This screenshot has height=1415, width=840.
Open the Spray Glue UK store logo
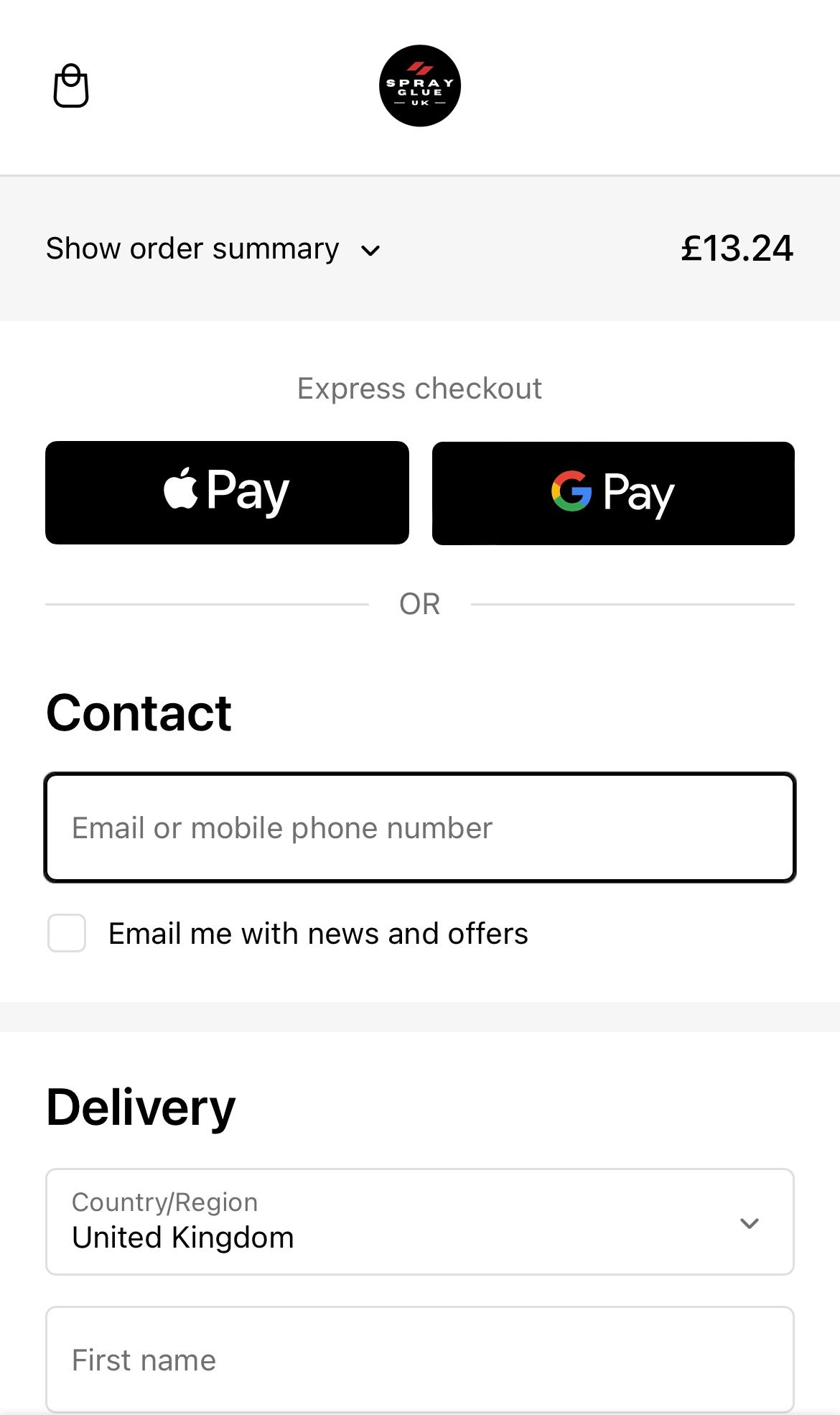point(420,86)
